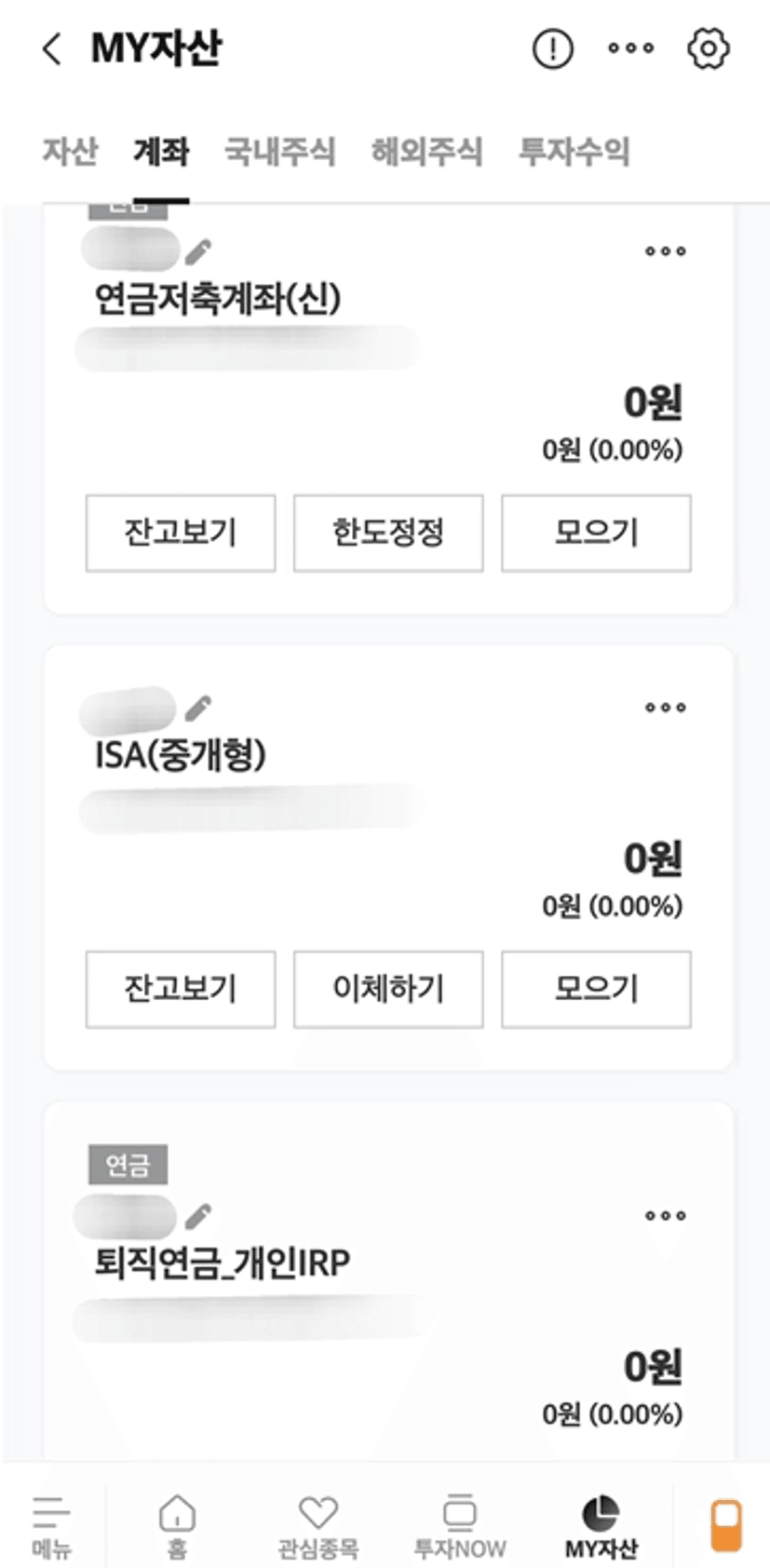Tap 잔고보기 for 연금저축계좌(신)
This screenshot has height=1568, width=770.
tap(181, 533)
